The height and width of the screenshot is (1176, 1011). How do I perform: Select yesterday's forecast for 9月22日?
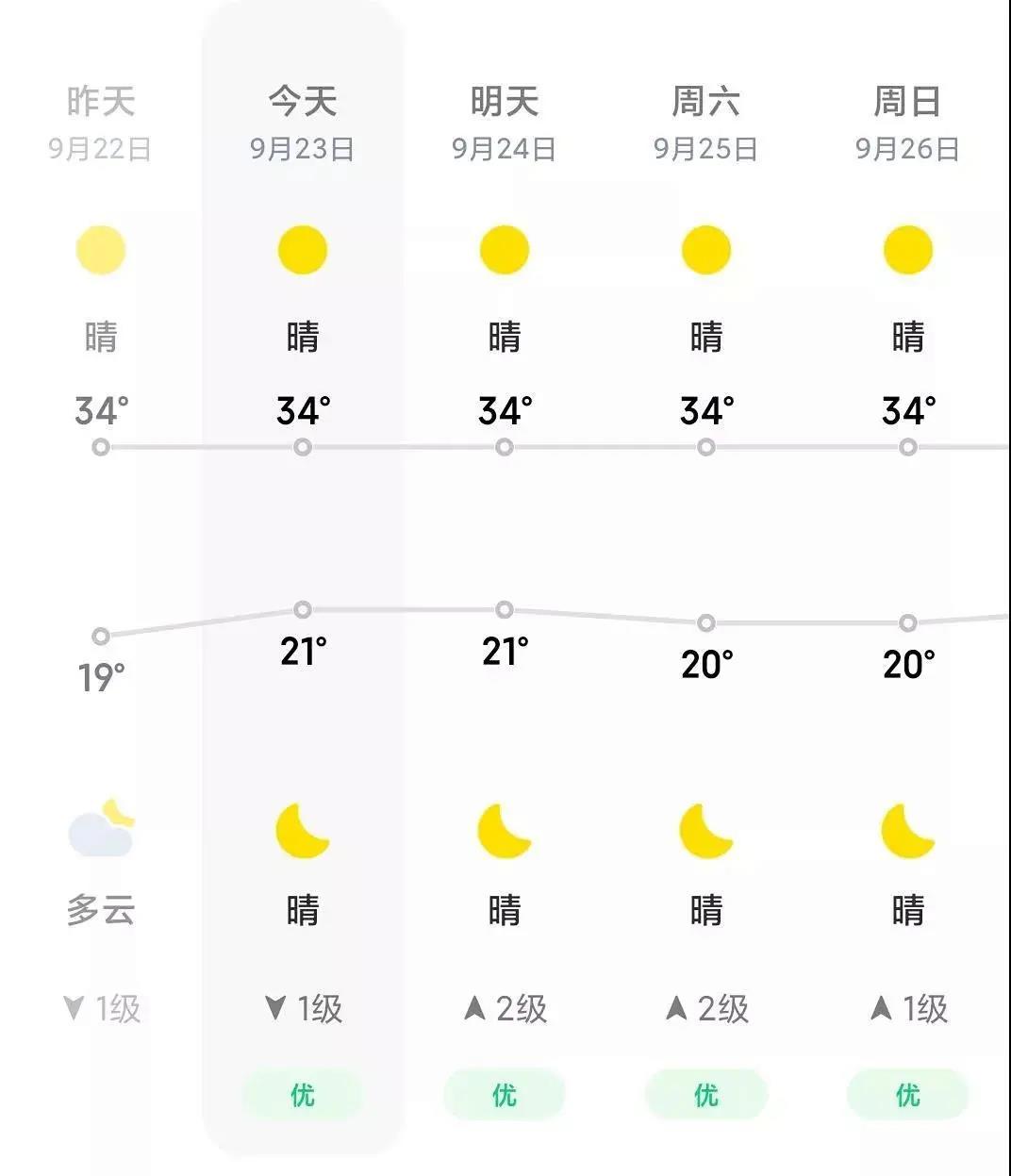point(100,123)
